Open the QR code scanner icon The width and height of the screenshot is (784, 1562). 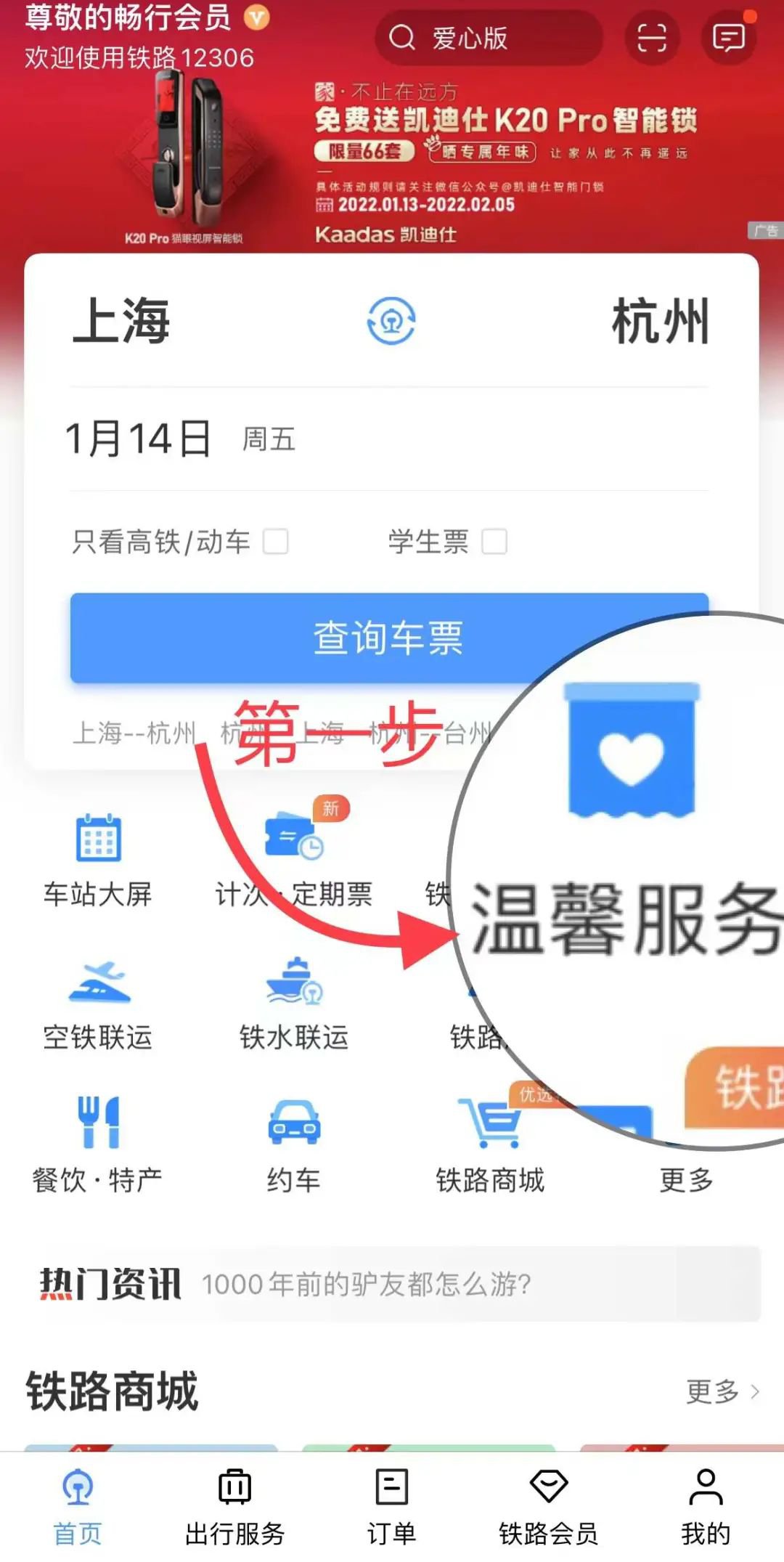[x=651, y=38]
